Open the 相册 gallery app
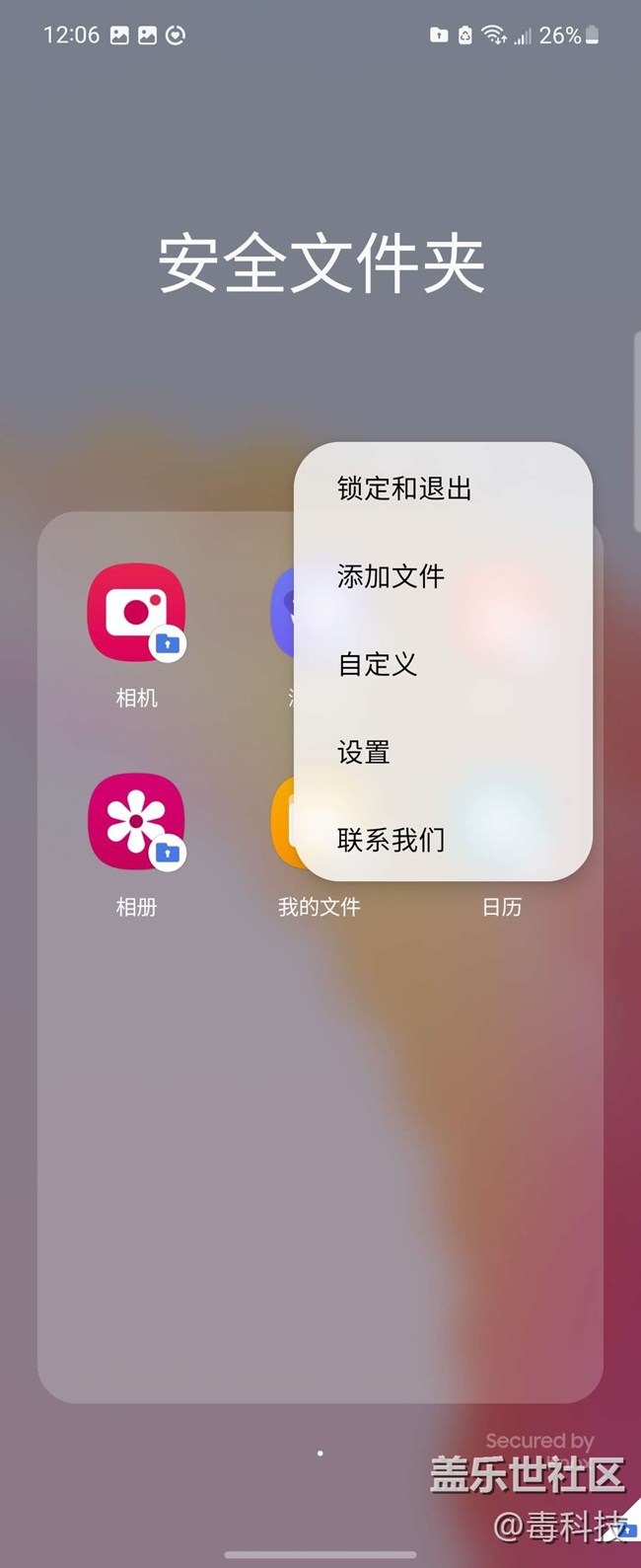Screen dimensions: 641x1568 [x=136, y=822]
